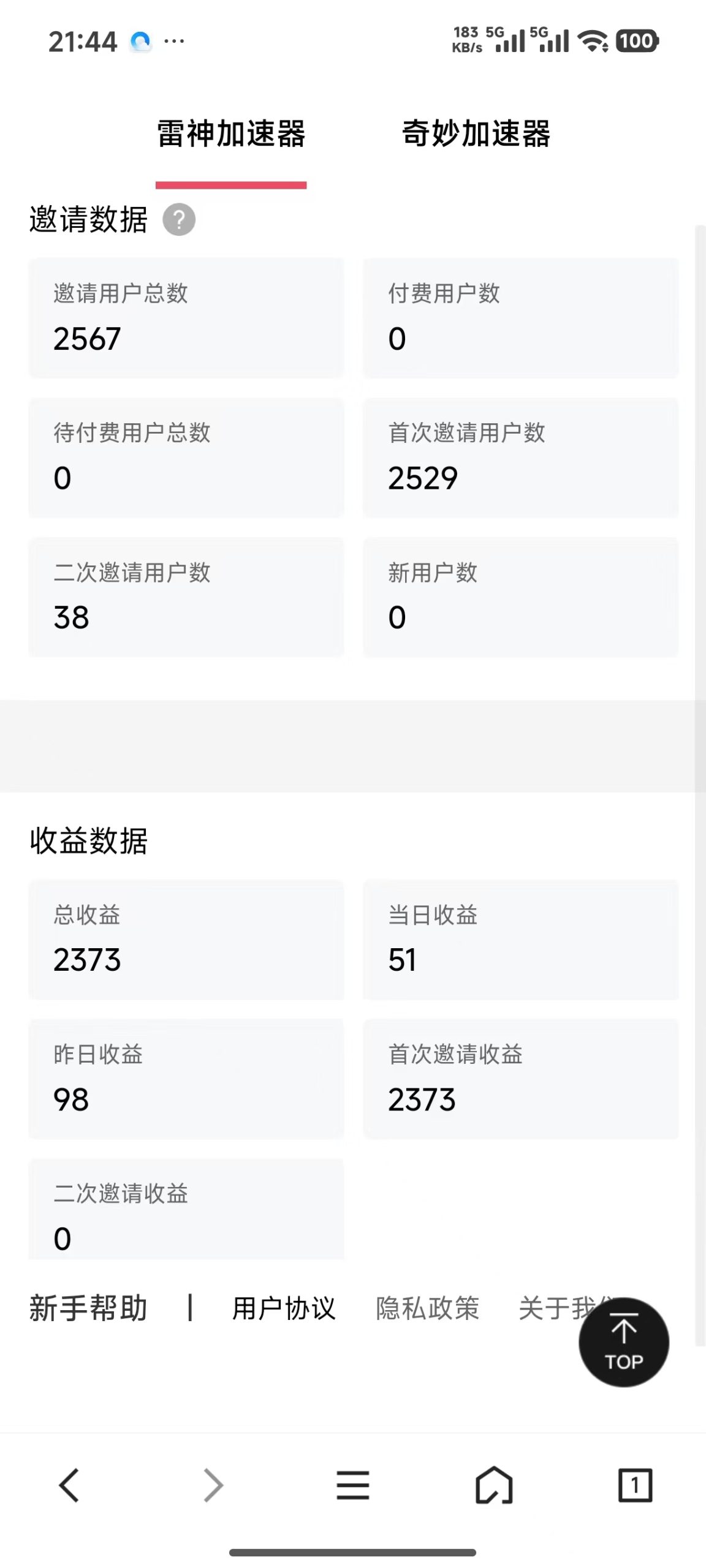706x1568 pixels.
Task: Tap the TOP button to return upward
Action: click(x=623, y=1342)
